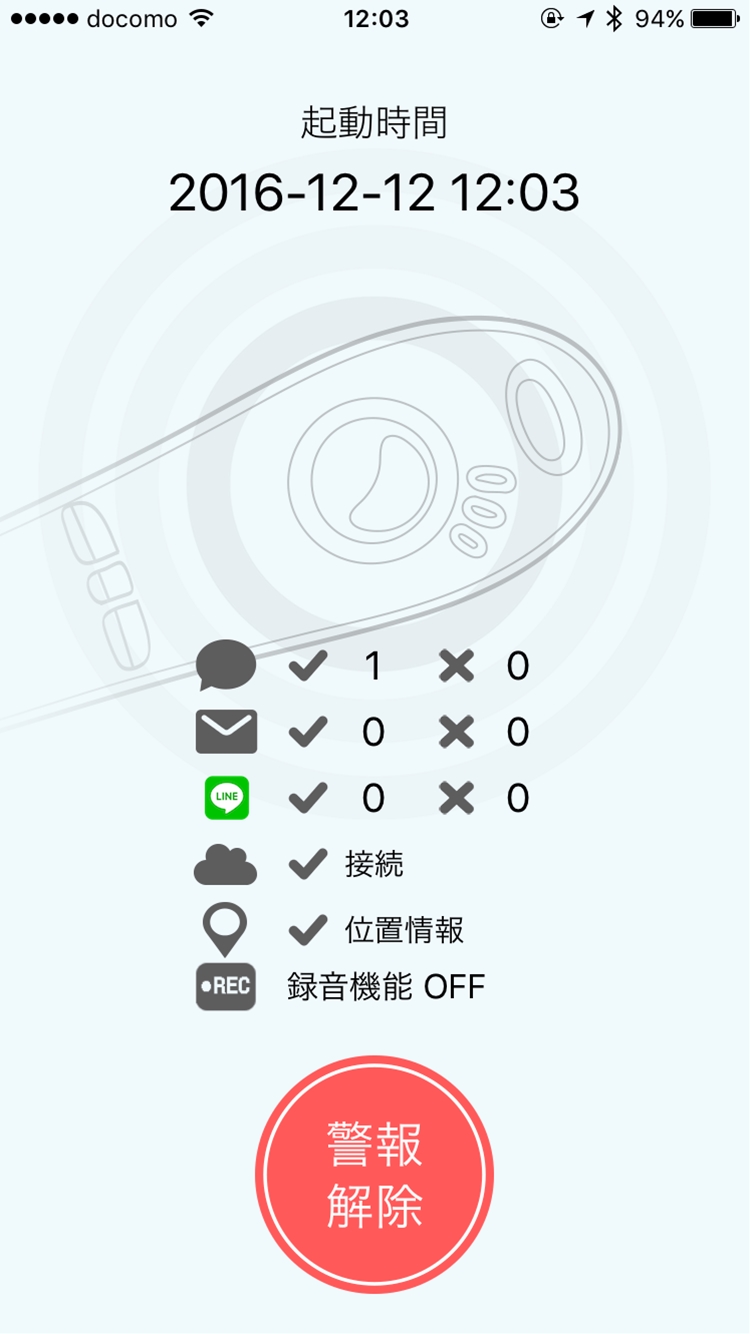Tap the red 警報解除 alarm cancel button
The height and width of the screenshot is (1334, 750).
(x=374, y=1174)
